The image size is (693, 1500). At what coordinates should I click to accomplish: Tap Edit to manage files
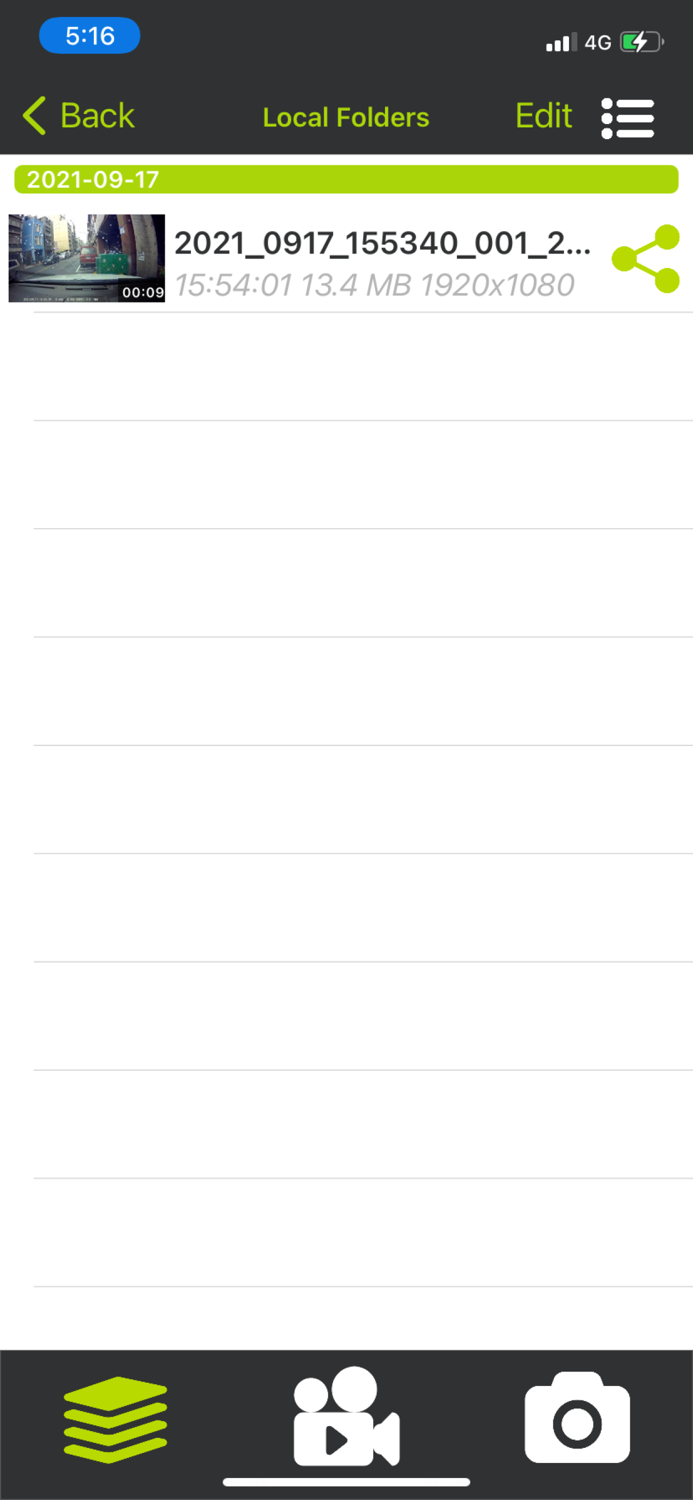coord(543,116)
